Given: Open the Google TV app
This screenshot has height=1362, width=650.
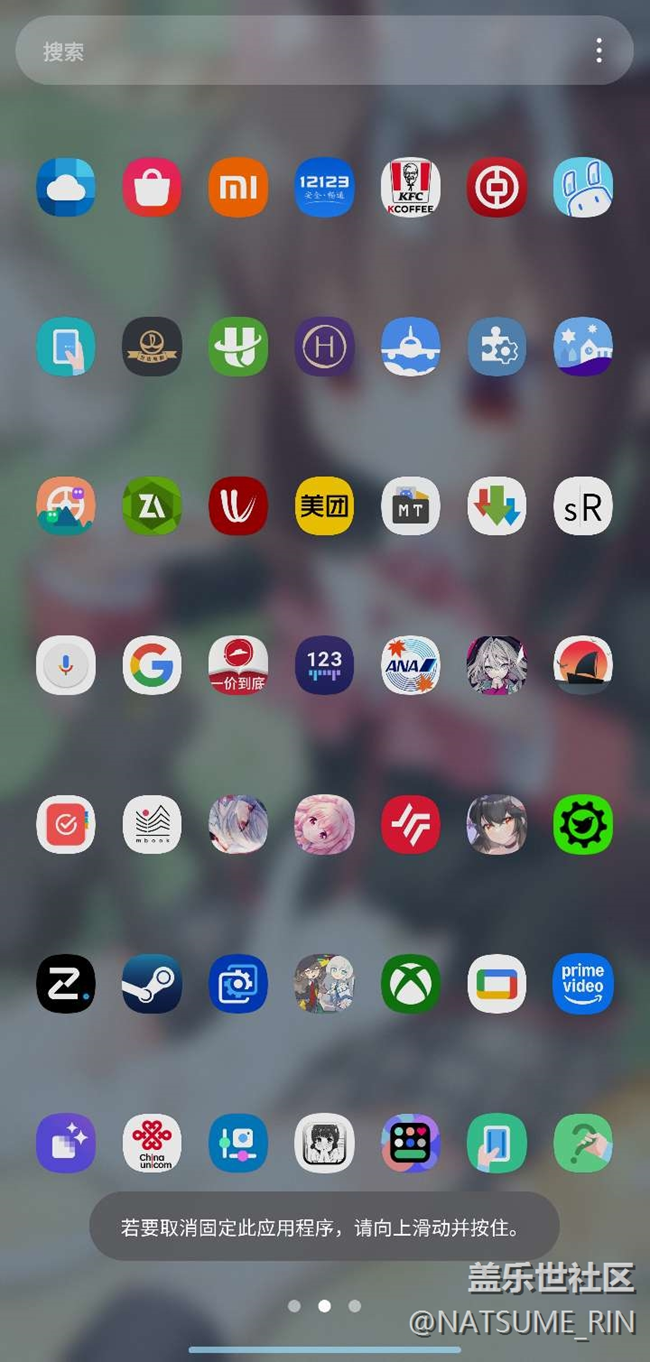Looking at the screenshot, I should pyautogui.click(x=497, y=984).
